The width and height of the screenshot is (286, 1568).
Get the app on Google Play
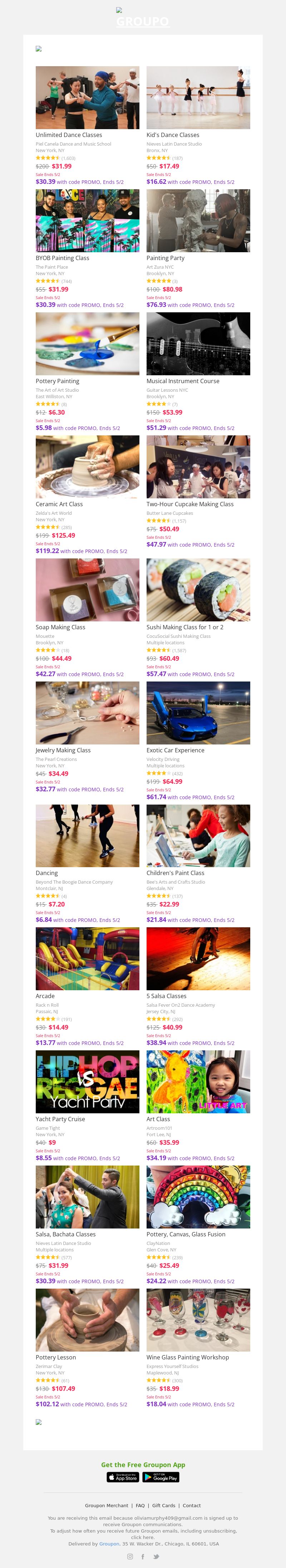click(161, 1477)
